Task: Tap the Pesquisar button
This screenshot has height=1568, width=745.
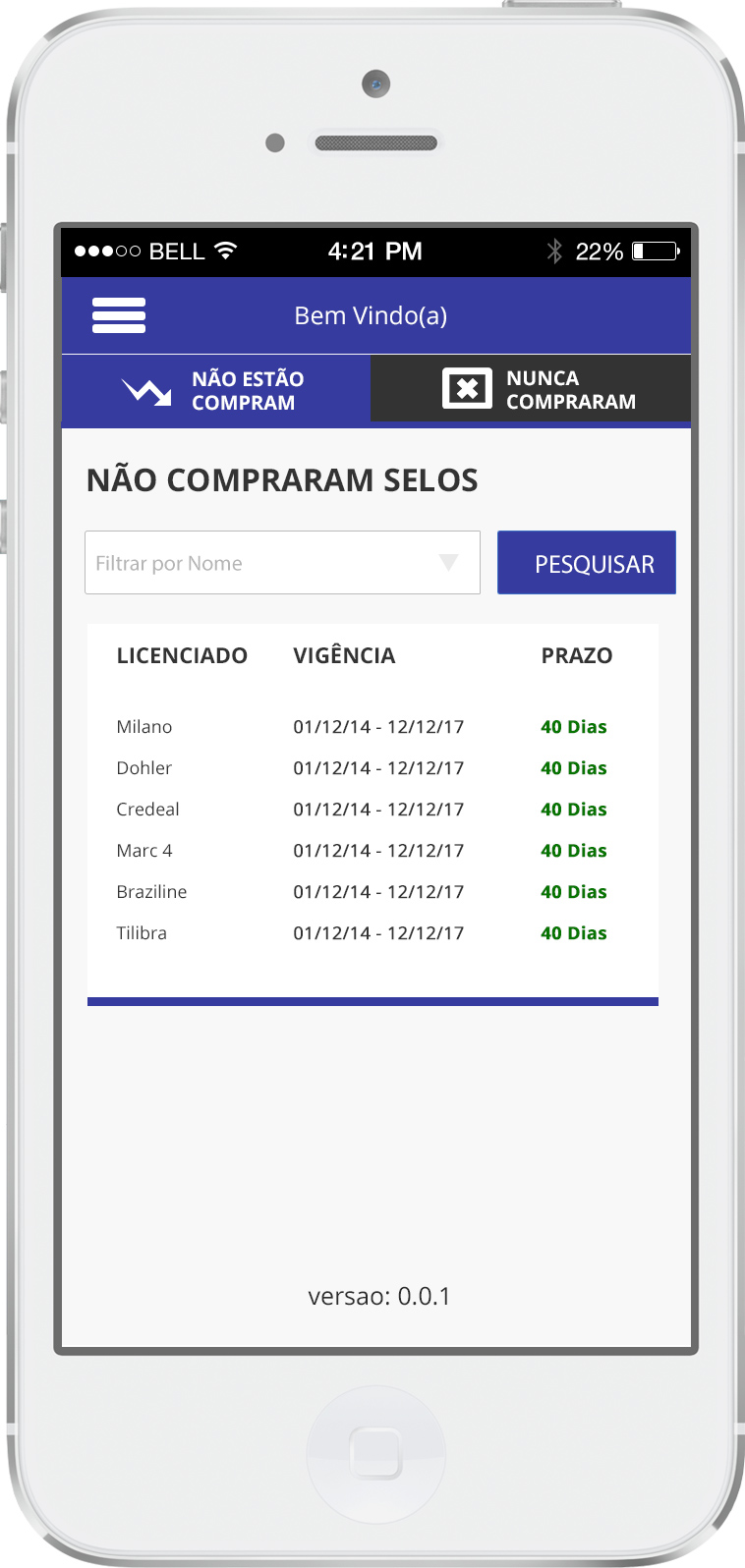Action: click(x=587, y=563)
